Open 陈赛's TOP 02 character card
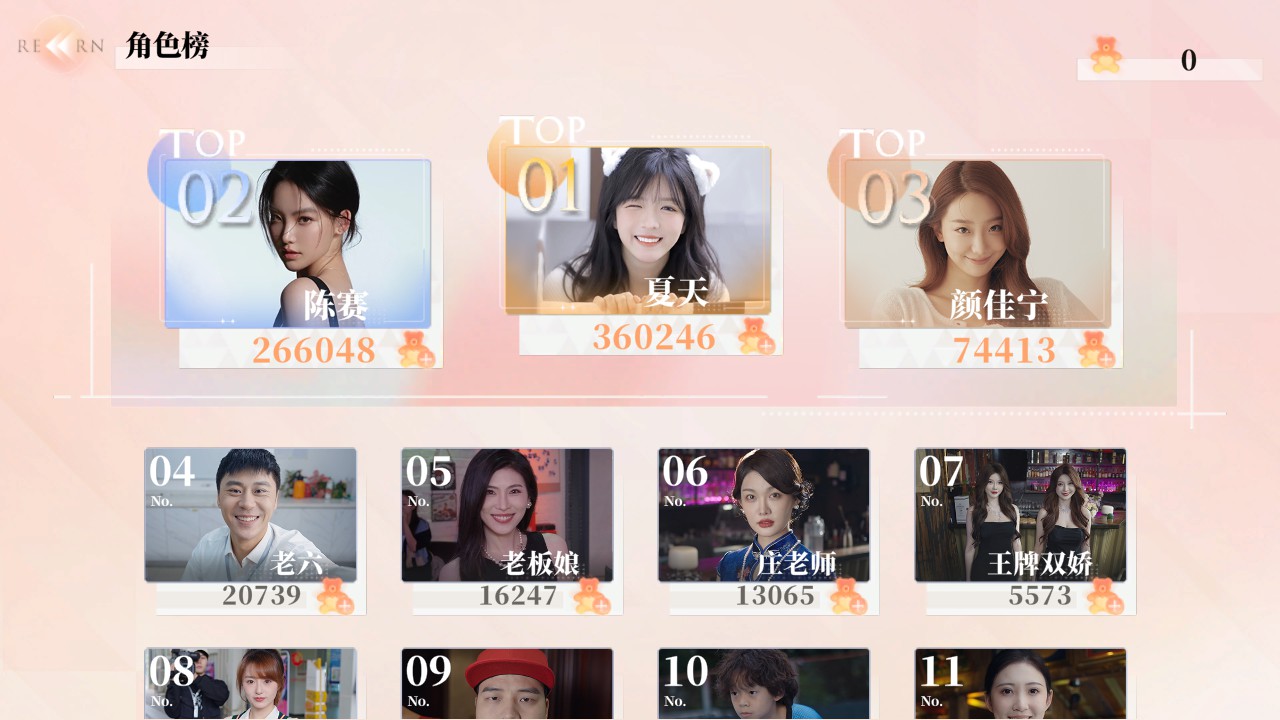 point(297,243)
